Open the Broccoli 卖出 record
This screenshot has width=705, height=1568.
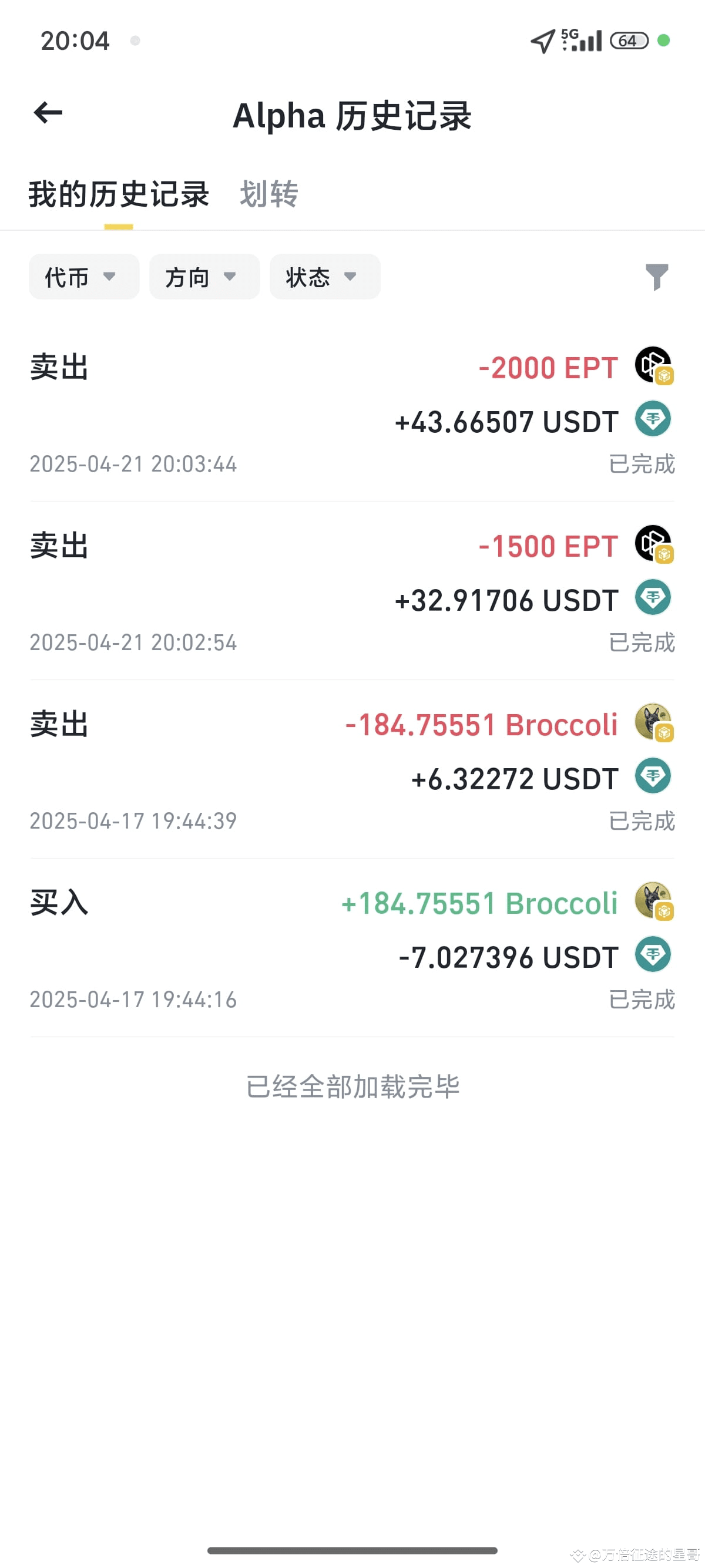(352, 770)
